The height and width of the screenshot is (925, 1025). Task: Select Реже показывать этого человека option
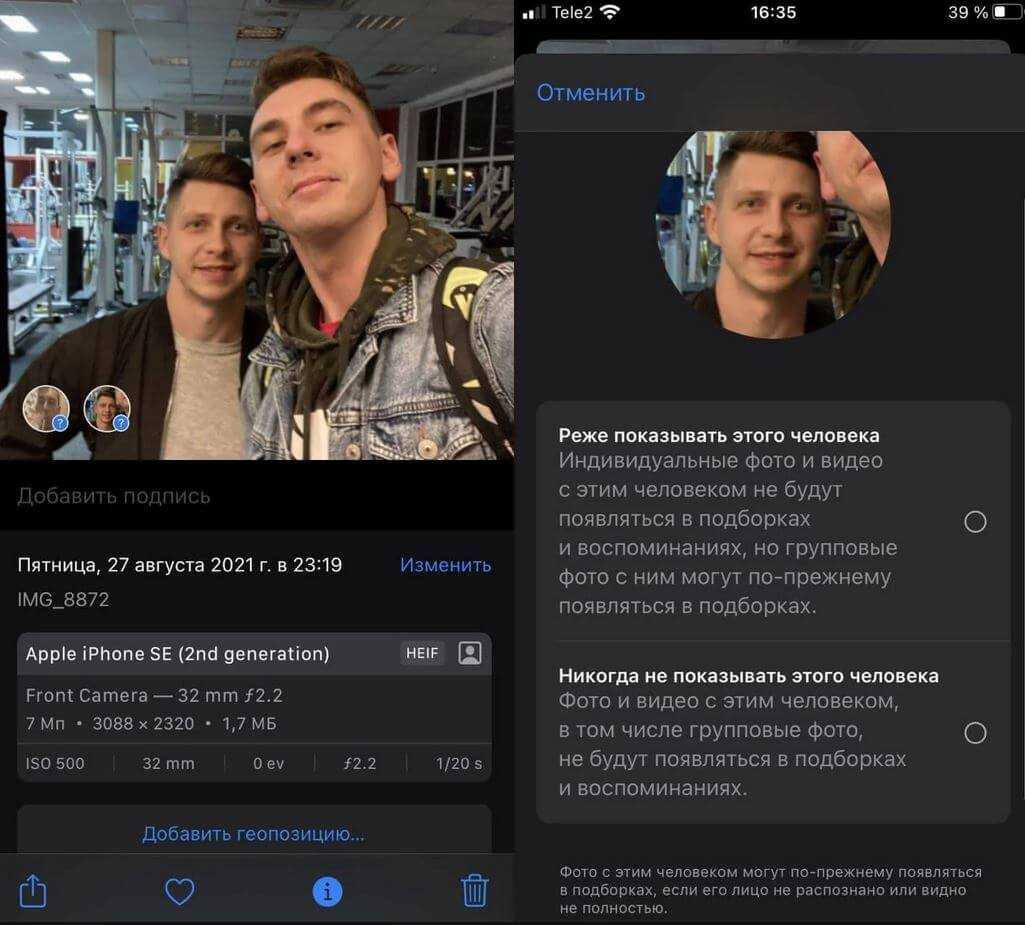(x=974, y=522)
